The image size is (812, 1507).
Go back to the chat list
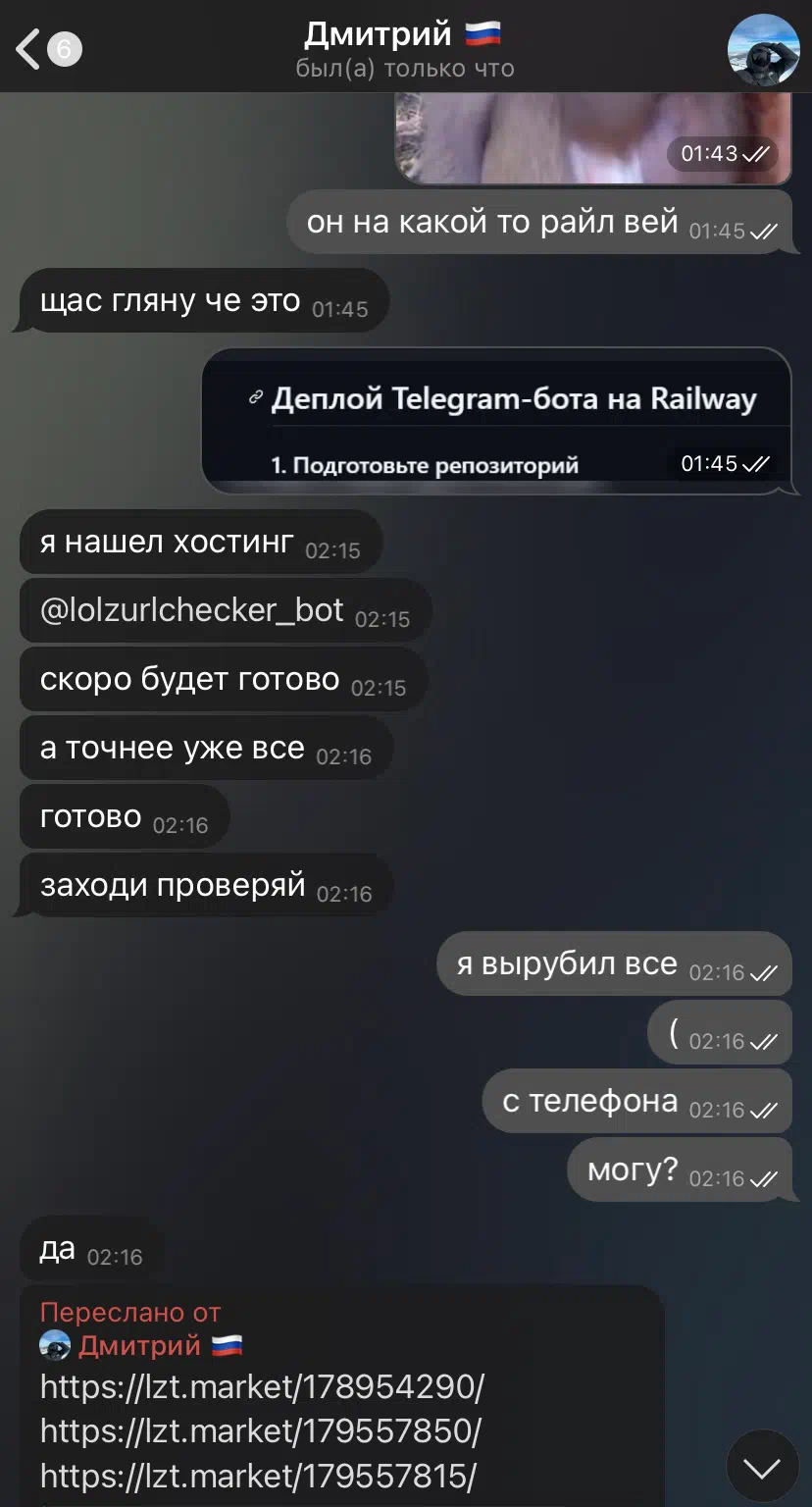click(47, 49)
